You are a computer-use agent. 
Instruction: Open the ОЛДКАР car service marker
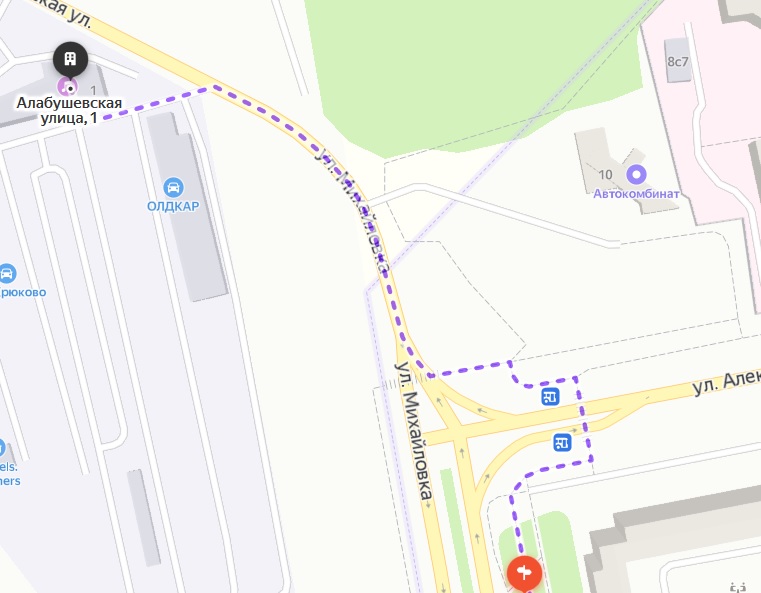(173, 187)
